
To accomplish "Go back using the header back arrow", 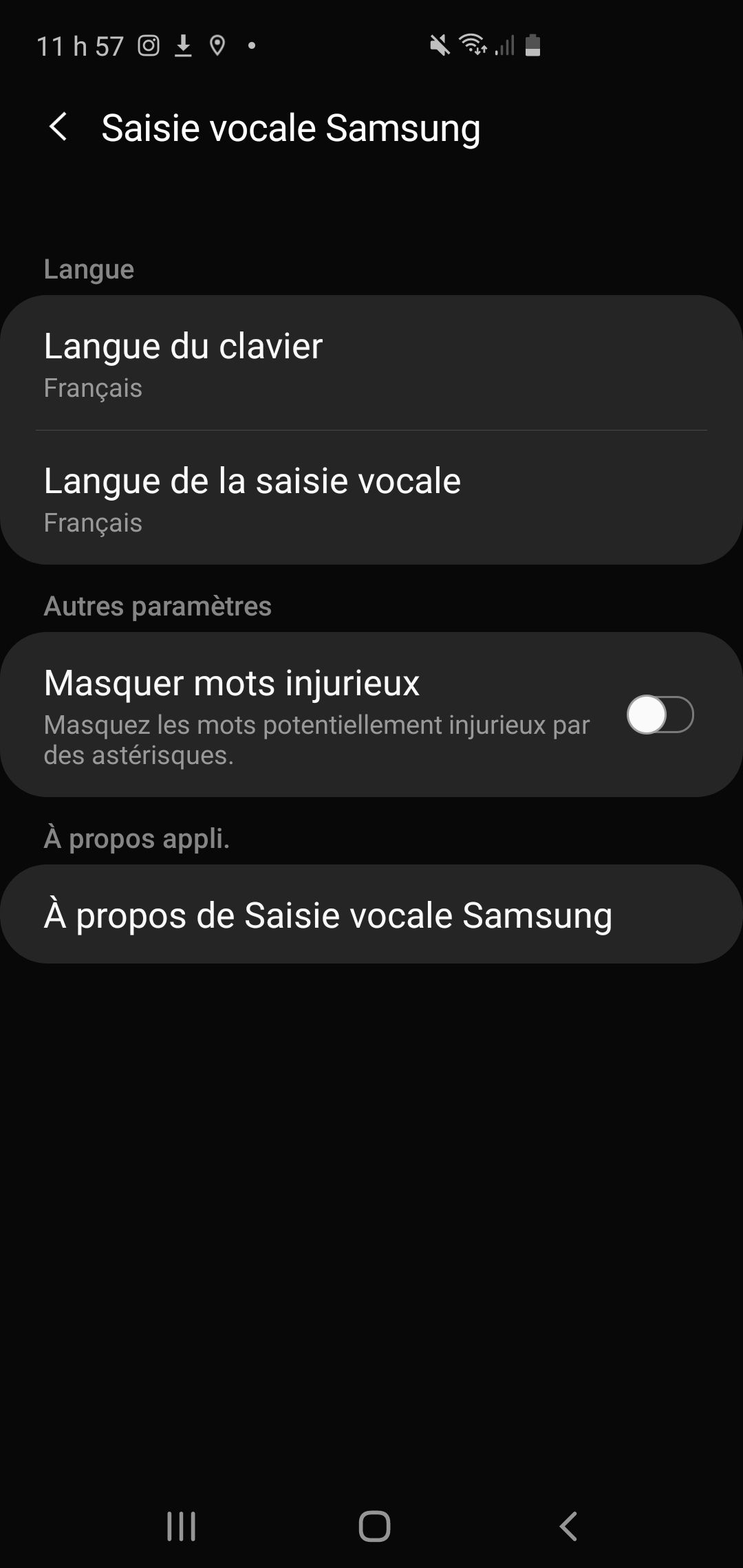I will pyautogui.click(x=58, y=127).
